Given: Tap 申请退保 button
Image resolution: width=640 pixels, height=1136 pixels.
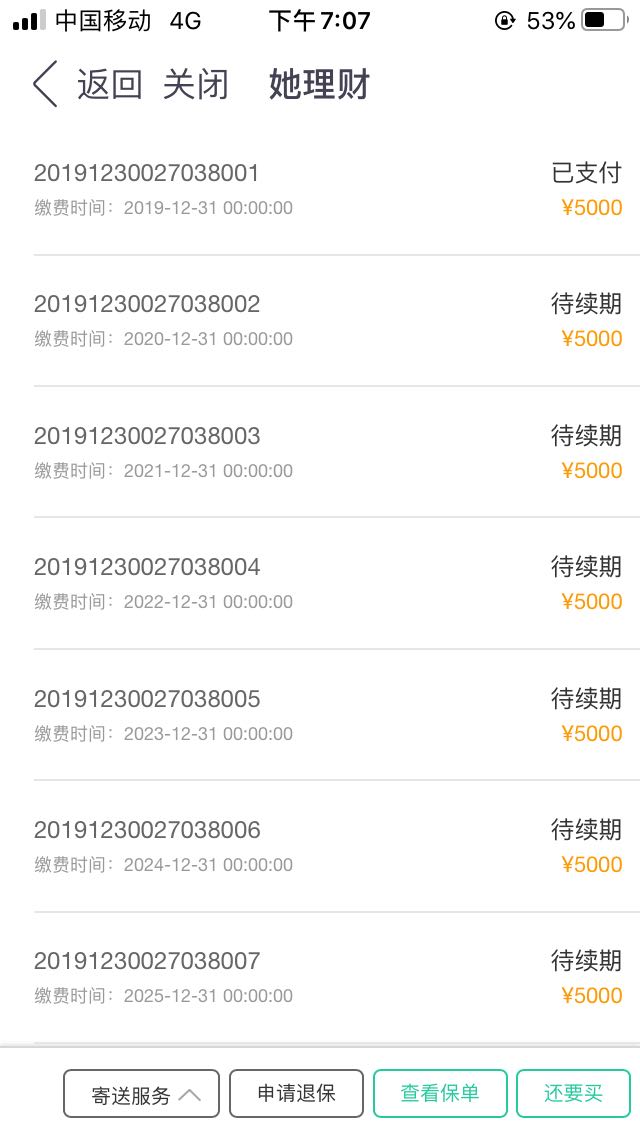Looking at the screenshot, I should point(296,1093).
